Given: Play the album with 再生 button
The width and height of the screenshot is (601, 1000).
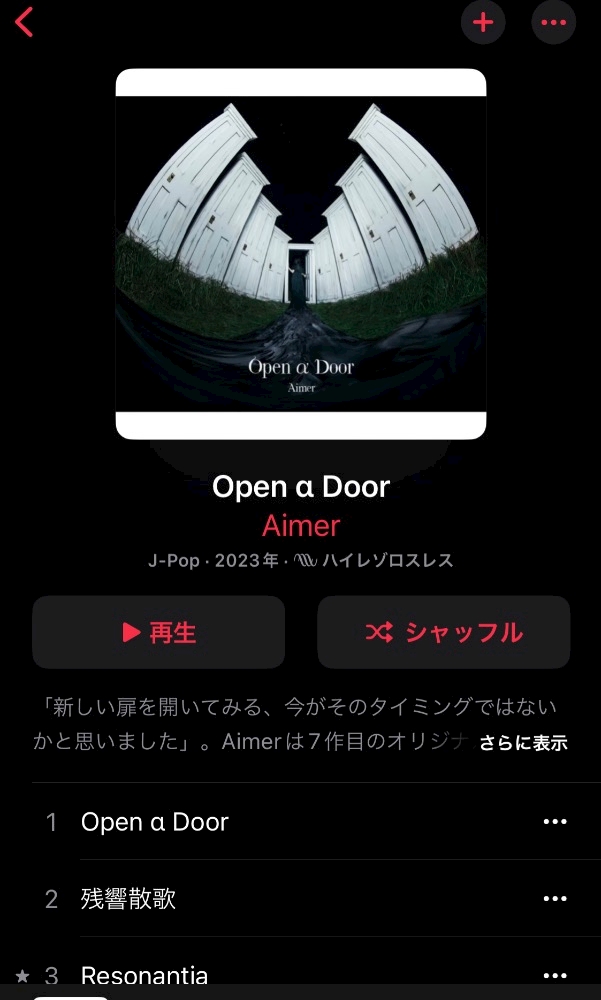Looking at the screenshot, I should point(158,632).
